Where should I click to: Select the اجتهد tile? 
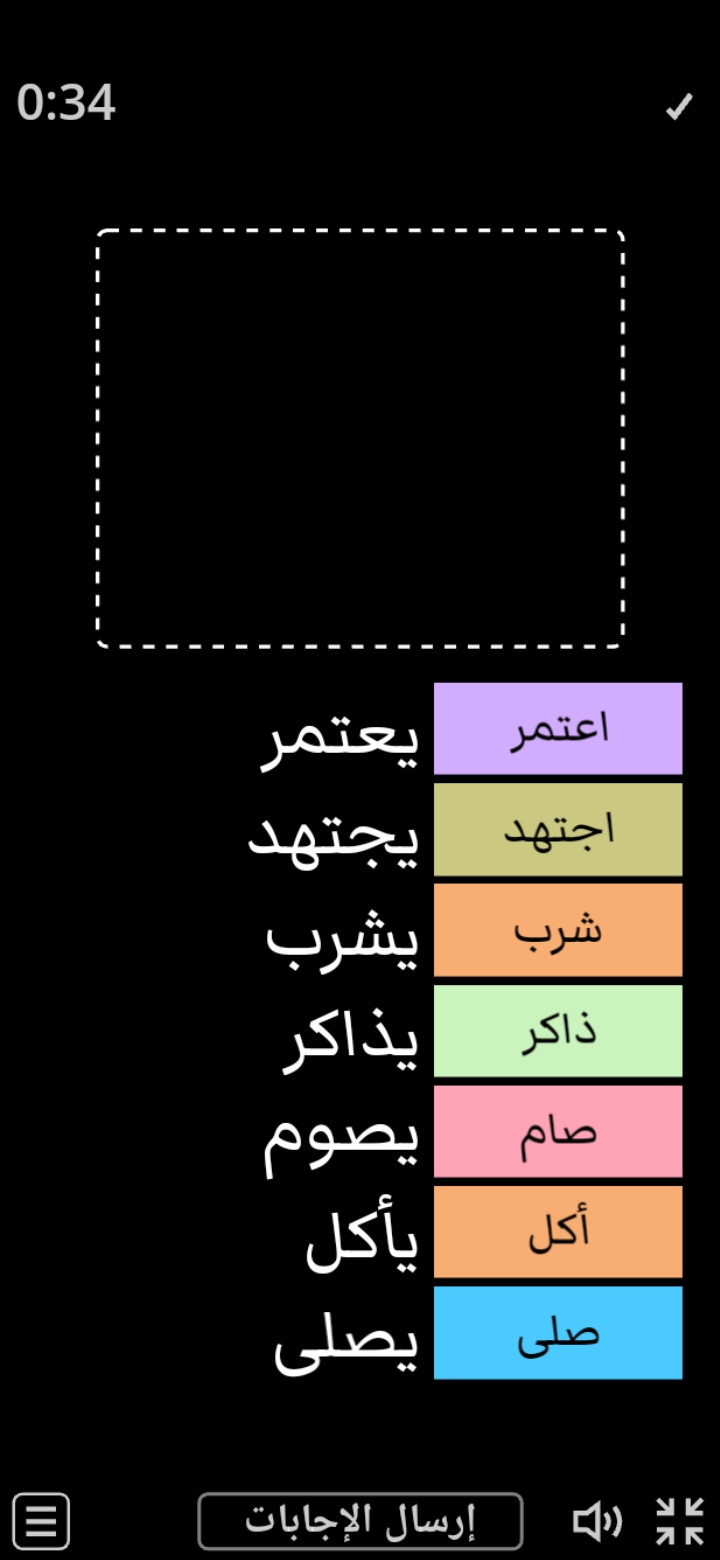coord(558,829)
